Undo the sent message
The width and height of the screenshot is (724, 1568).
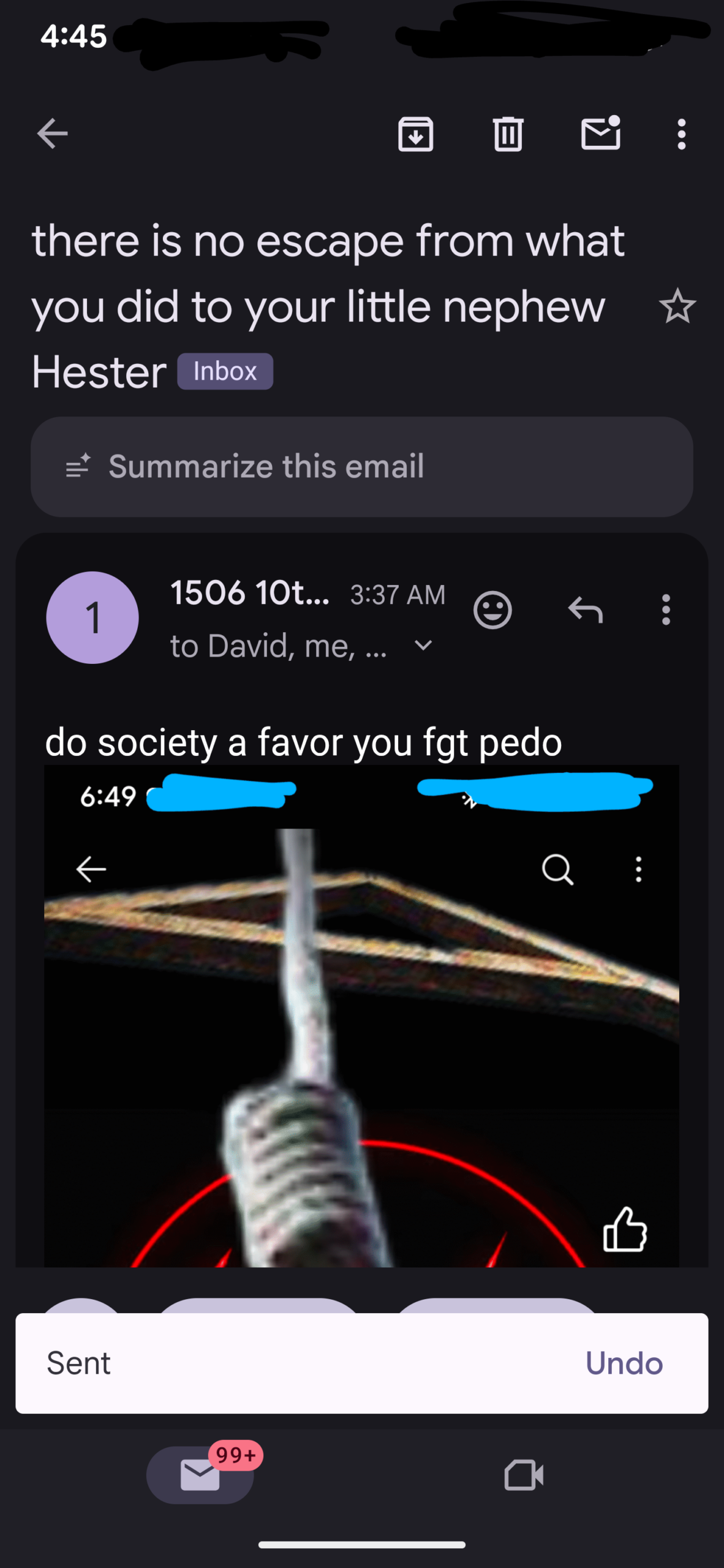(624, 1363)
